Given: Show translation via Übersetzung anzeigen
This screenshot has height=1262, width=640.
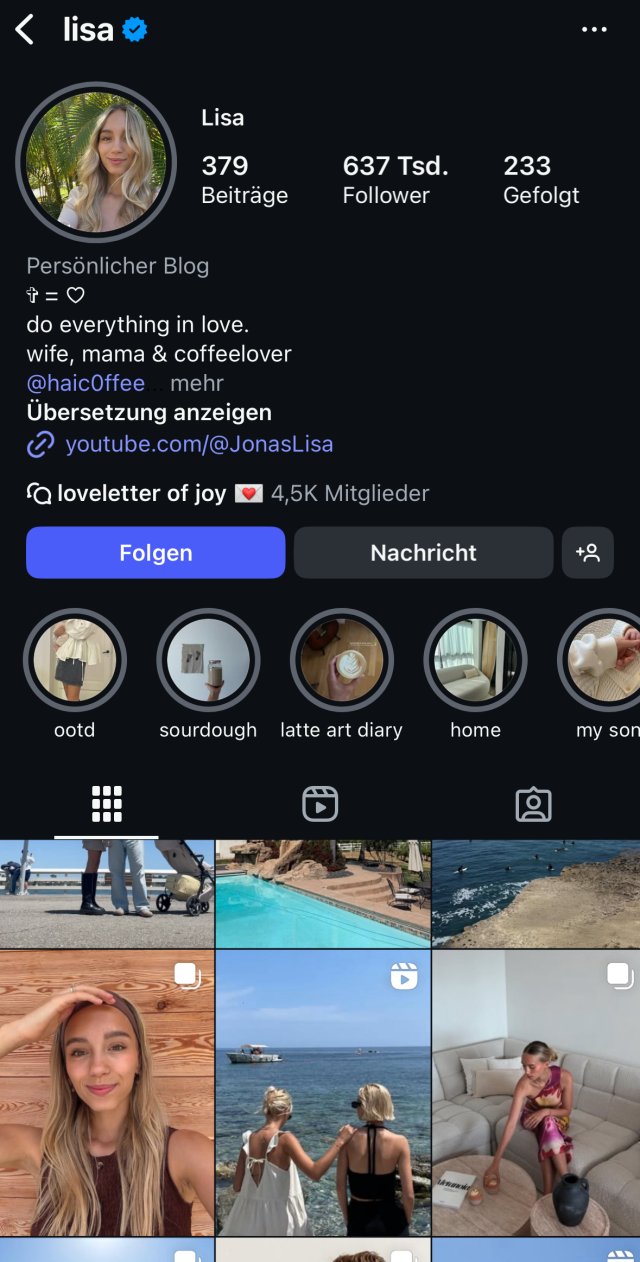Looking at the screenshot, I should coord(149,413).
